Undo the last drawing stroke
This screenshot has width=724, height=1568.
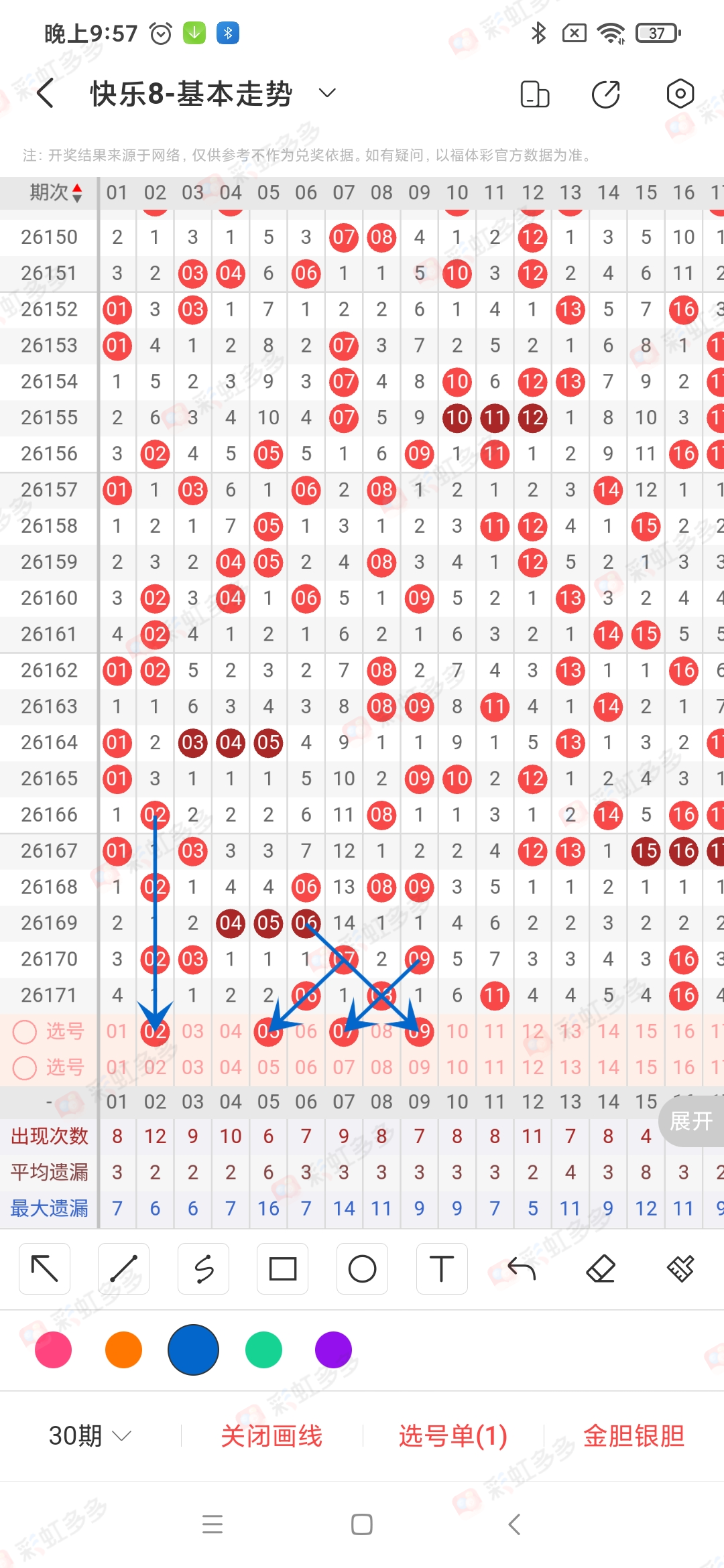click(x=522, y=1268)
